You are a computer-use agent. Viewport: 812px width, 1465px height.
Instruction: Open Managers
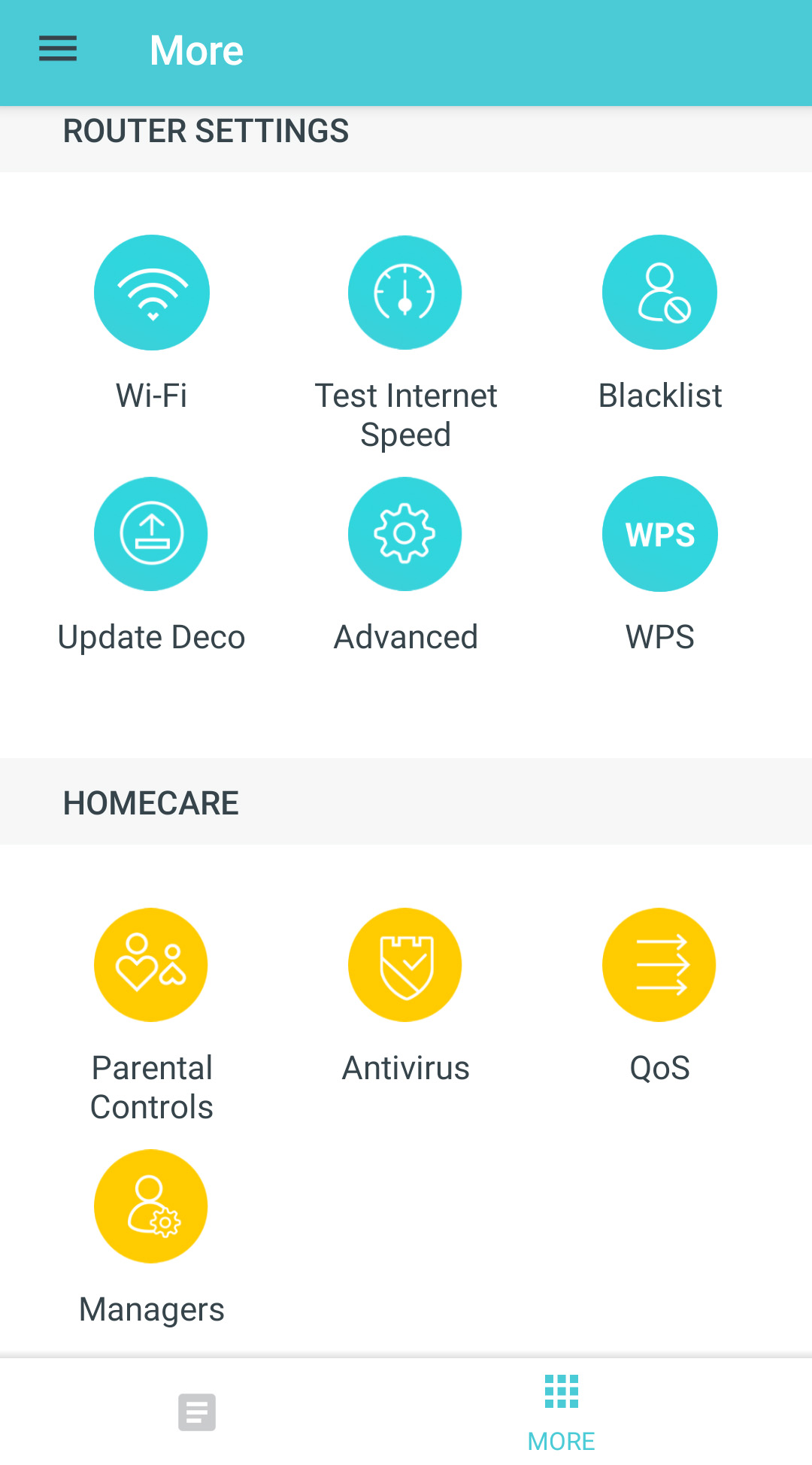point(151,1206)
